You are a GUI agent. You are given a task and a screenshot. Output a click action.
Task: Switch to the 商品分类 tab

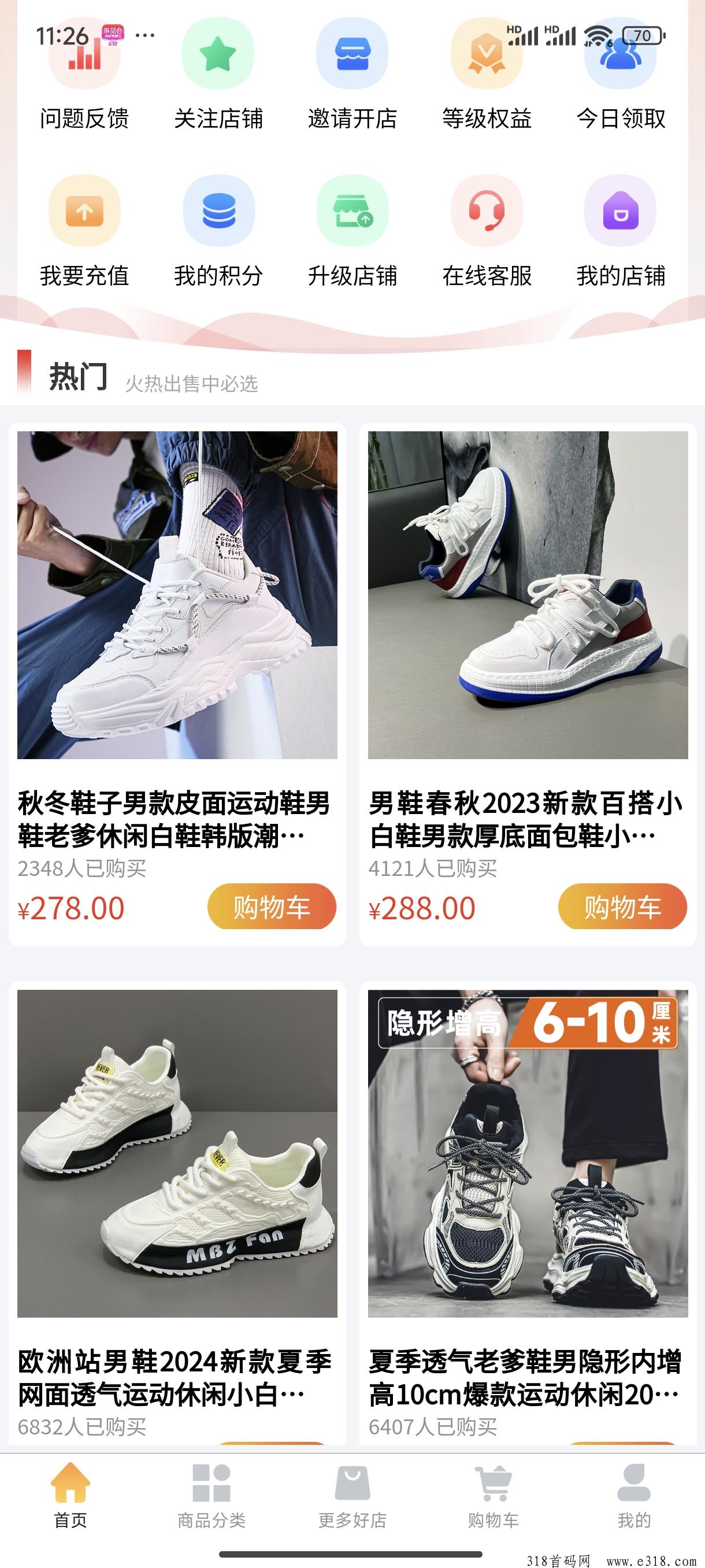[x=211, y=1496]
